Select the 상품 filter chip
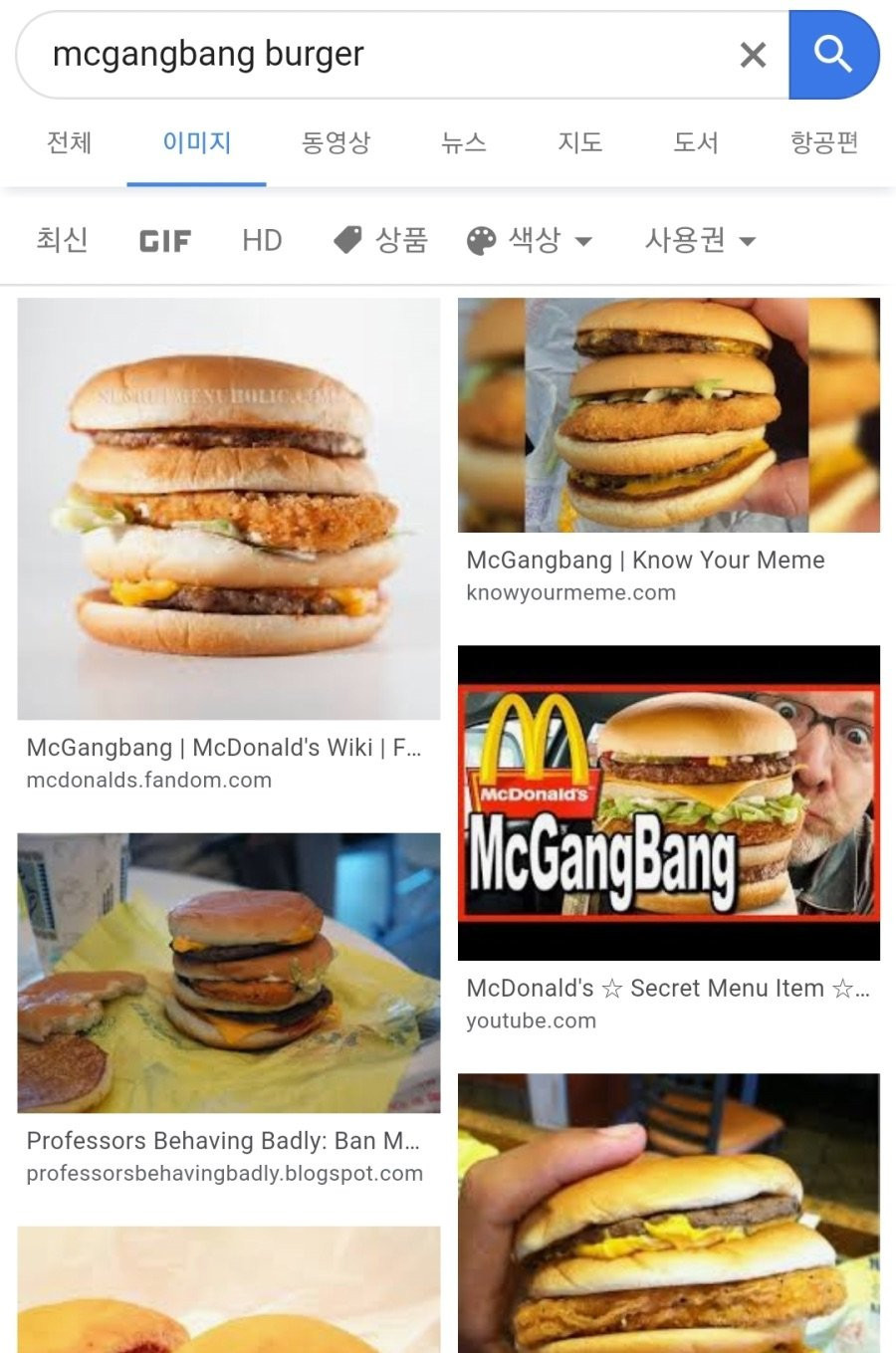The height and width of the screenshot is (1353, 896). (x=380, y=240)
